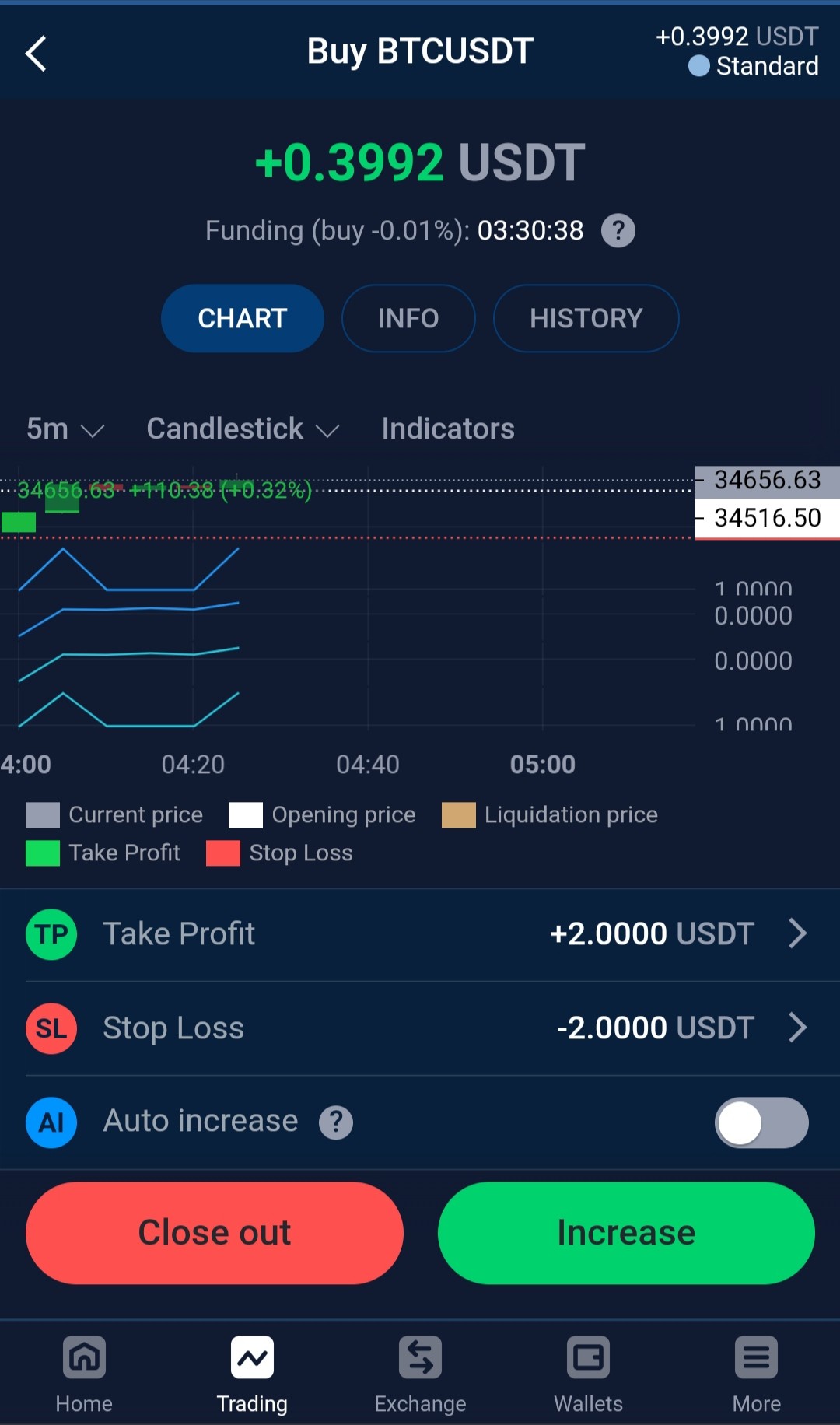This screenshot has height=1425, width=840.
Task: Open the Exchange tab
Action: tap(420, 1374)
